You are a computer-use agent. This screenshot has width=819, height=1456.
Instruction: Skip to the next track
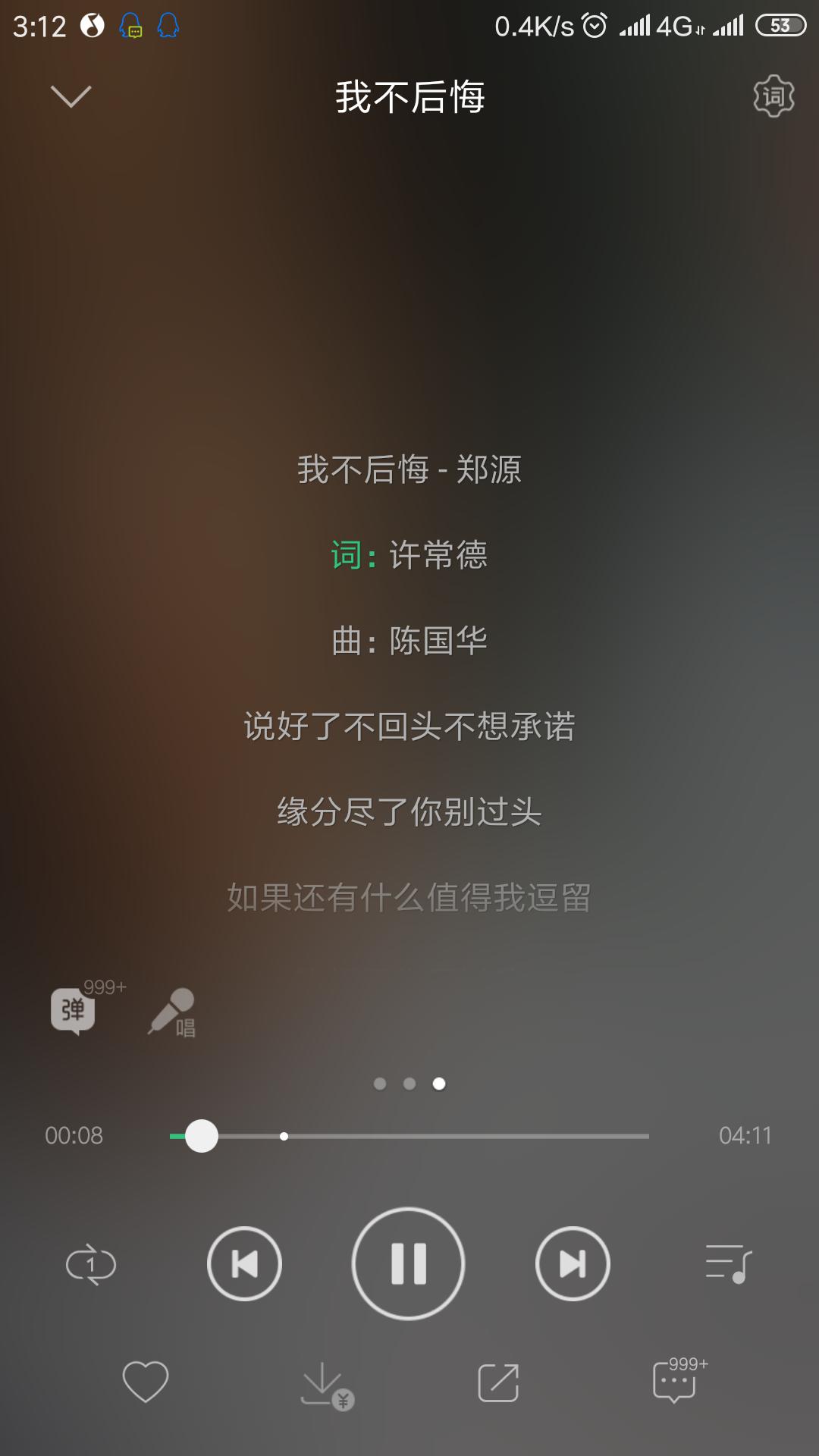point(573,1264)
